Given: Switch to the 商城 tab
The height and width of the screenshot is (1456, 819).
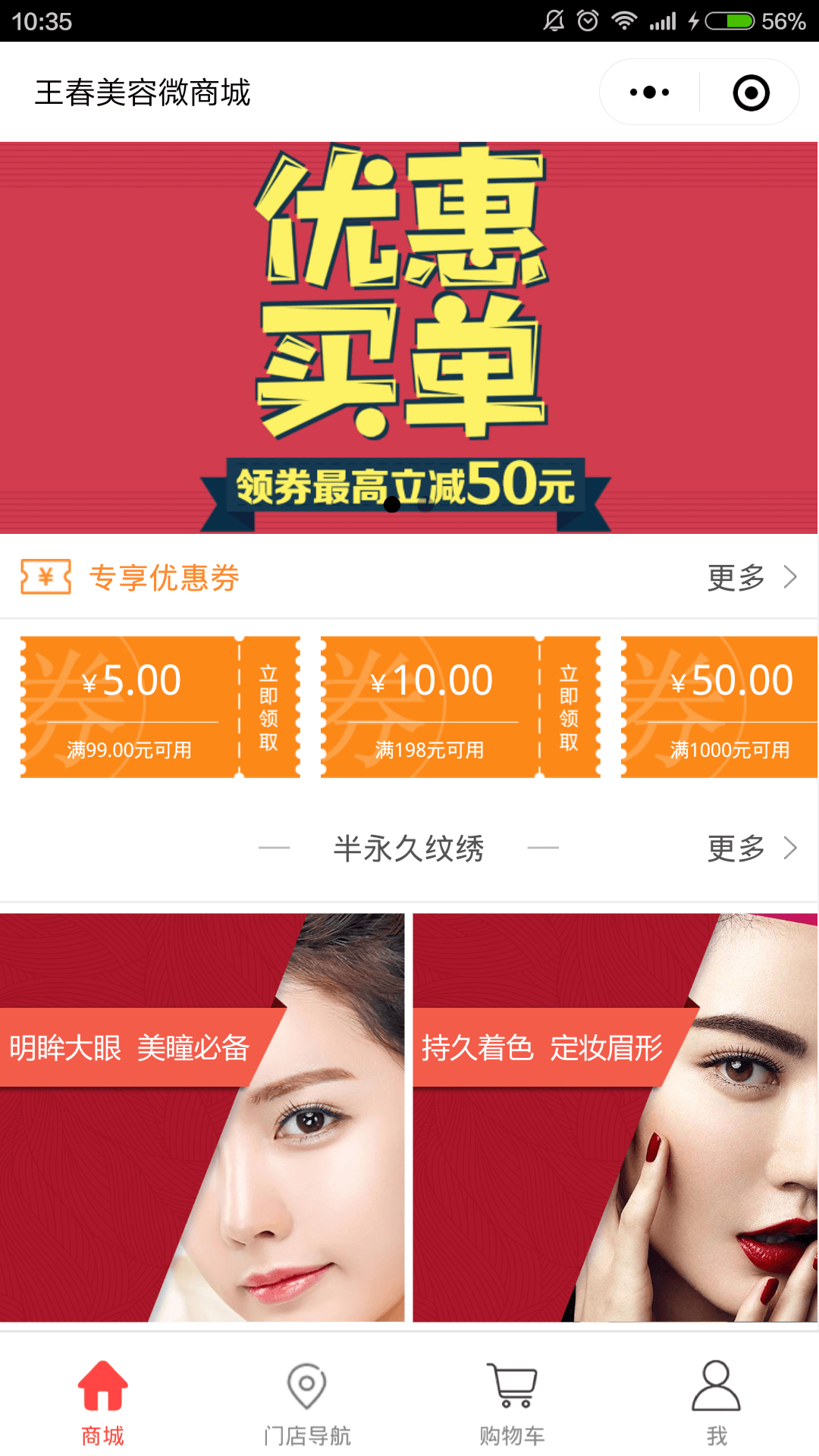Looking at the screenshot, I should point(102,1403).
